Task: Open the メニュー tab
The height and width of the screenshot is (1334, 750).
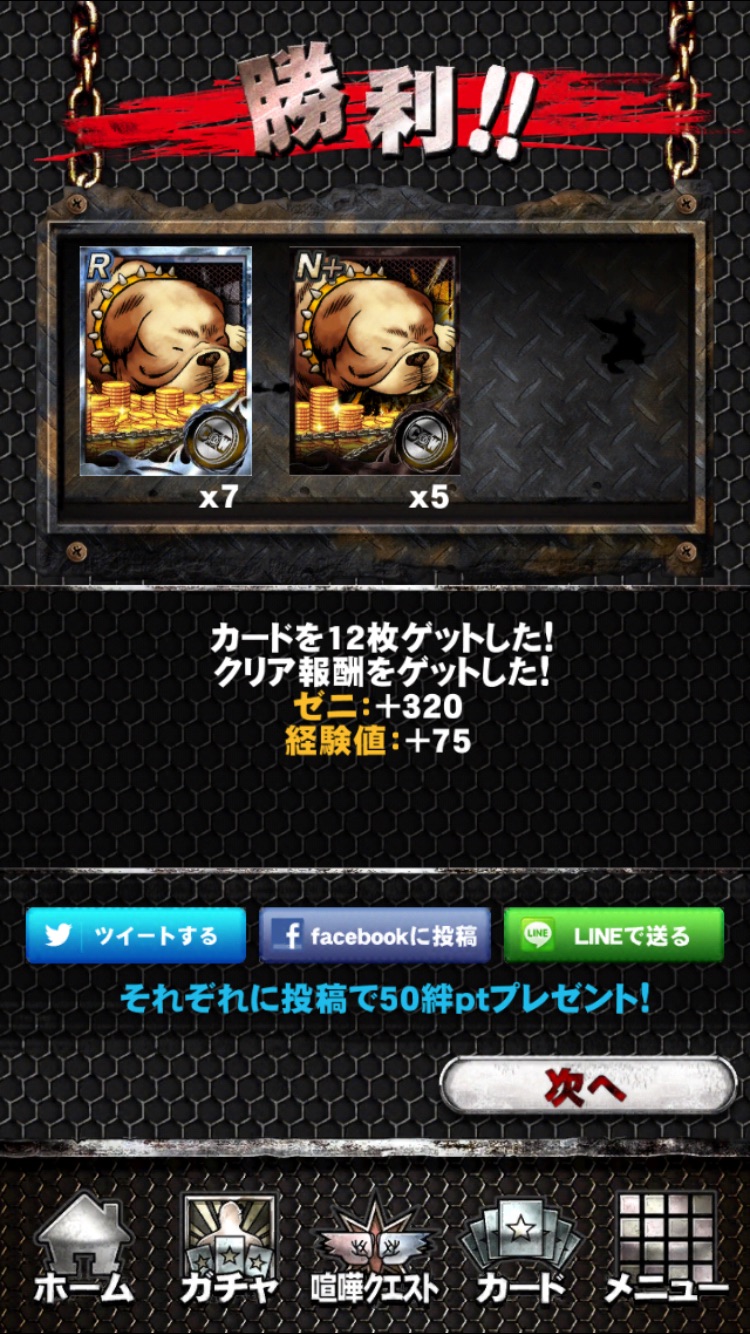Action: 666,1250
